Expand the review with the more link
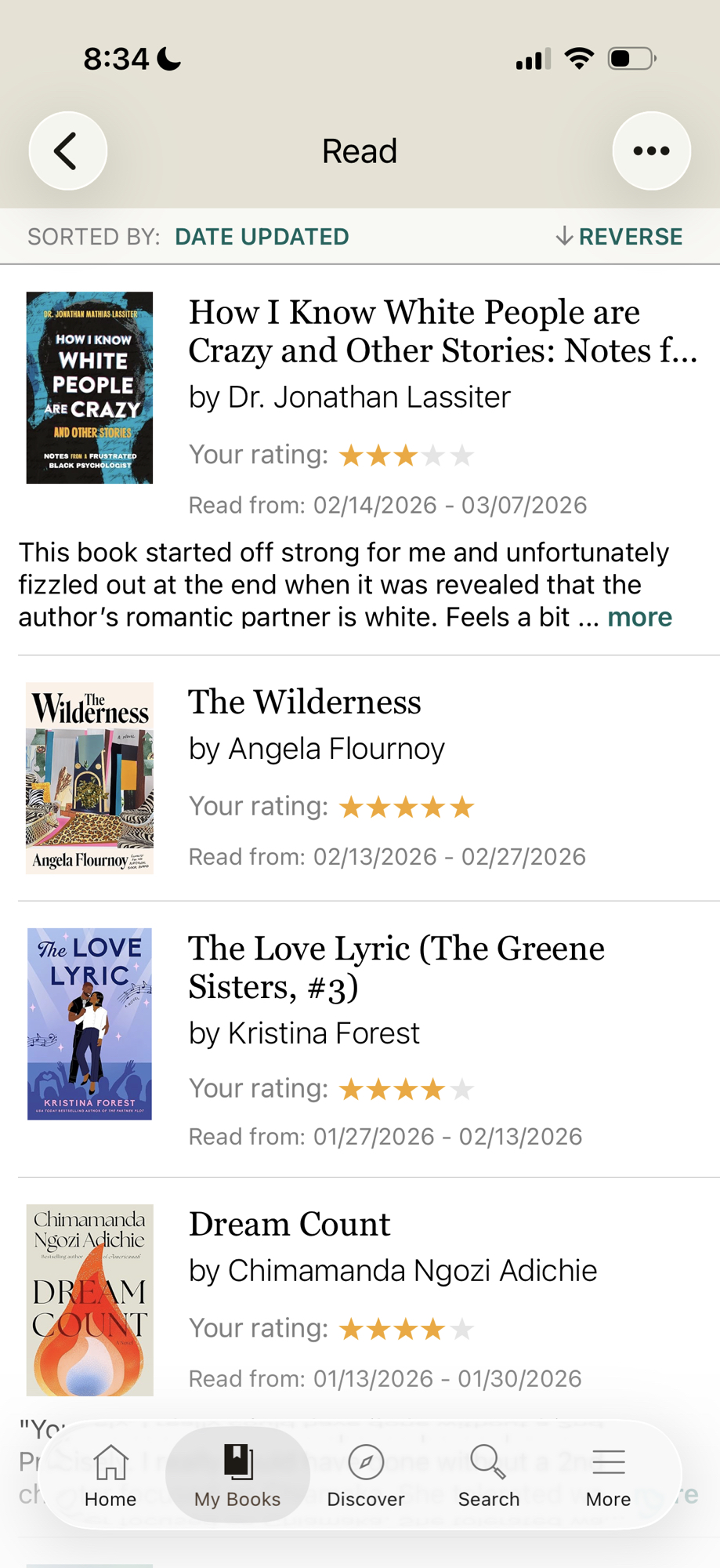Viewport: 720px width, 1568px height. (x=639, y=617)
